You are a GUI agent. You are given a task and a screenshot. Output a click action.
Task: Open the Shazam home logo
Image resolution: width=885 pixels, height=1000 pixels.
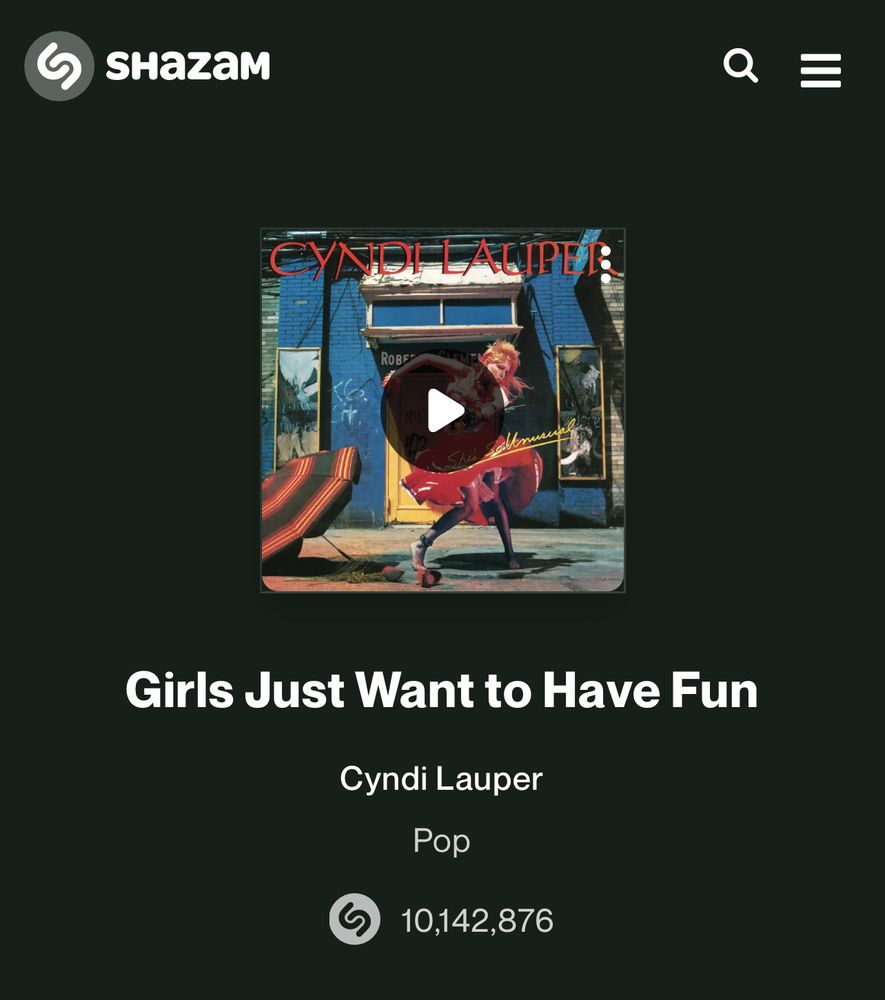(x=148, y=66)
